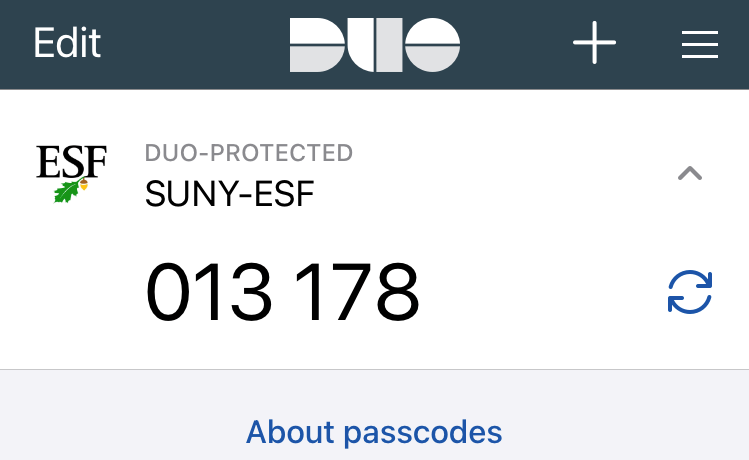This screenshot has width=749, height=460.
Task: Open the hamburger menu
Action: point(699,44)
